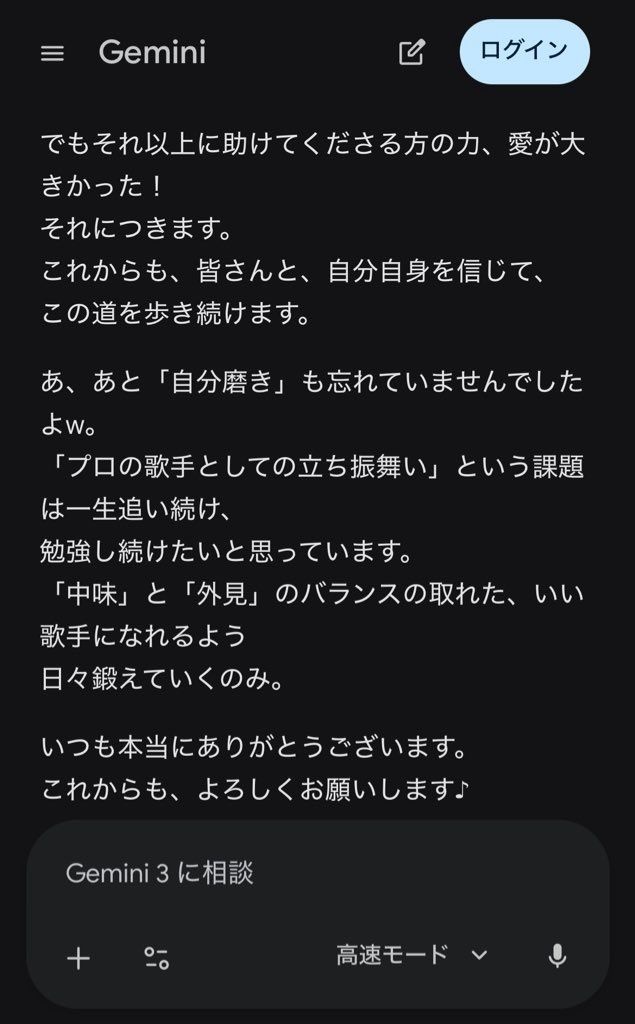The width and height of the screenshot is (635, 1024).
Task: Tap the ログイン button
Action: (x=524, y=51)
